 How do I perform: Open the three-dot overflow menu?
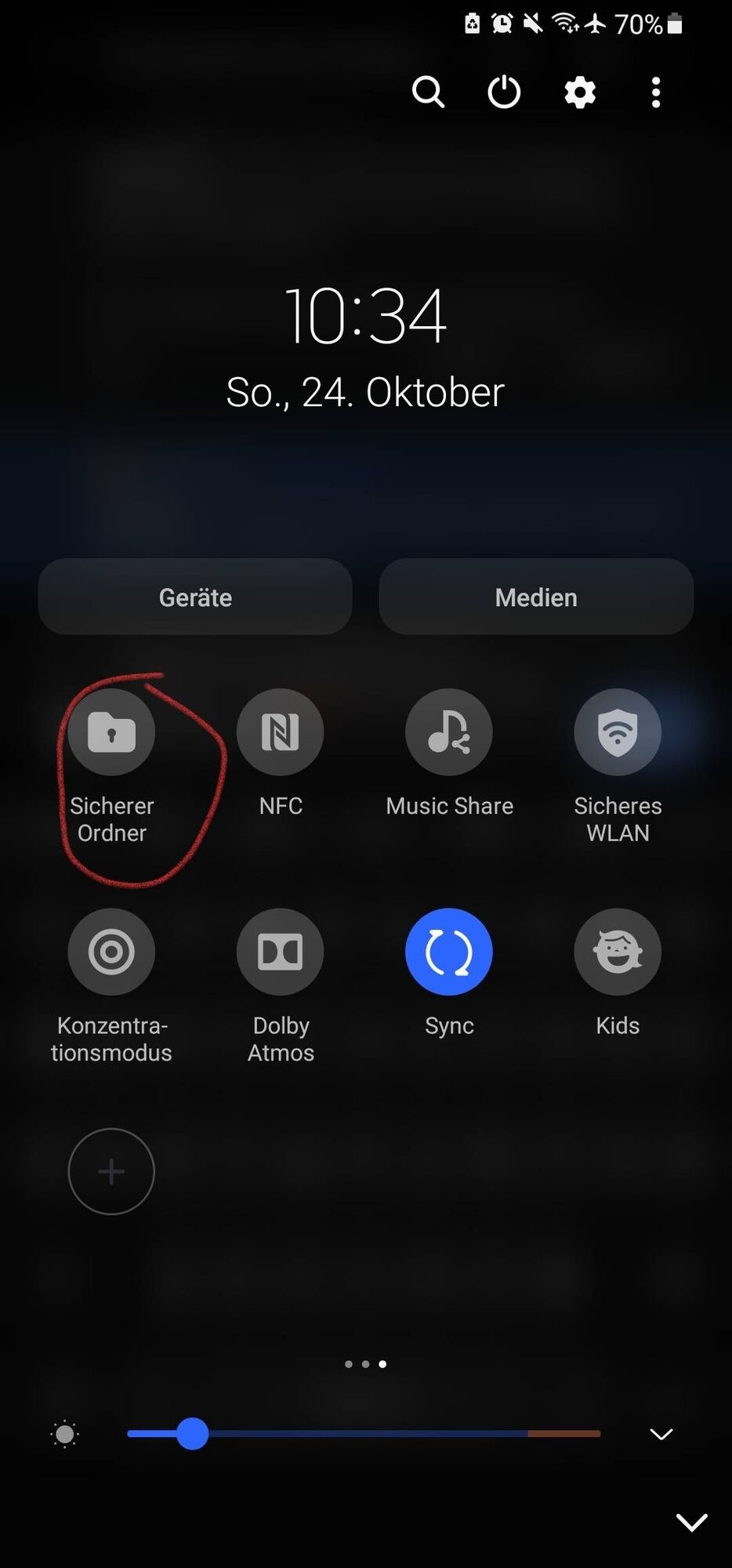pos(655,93)
